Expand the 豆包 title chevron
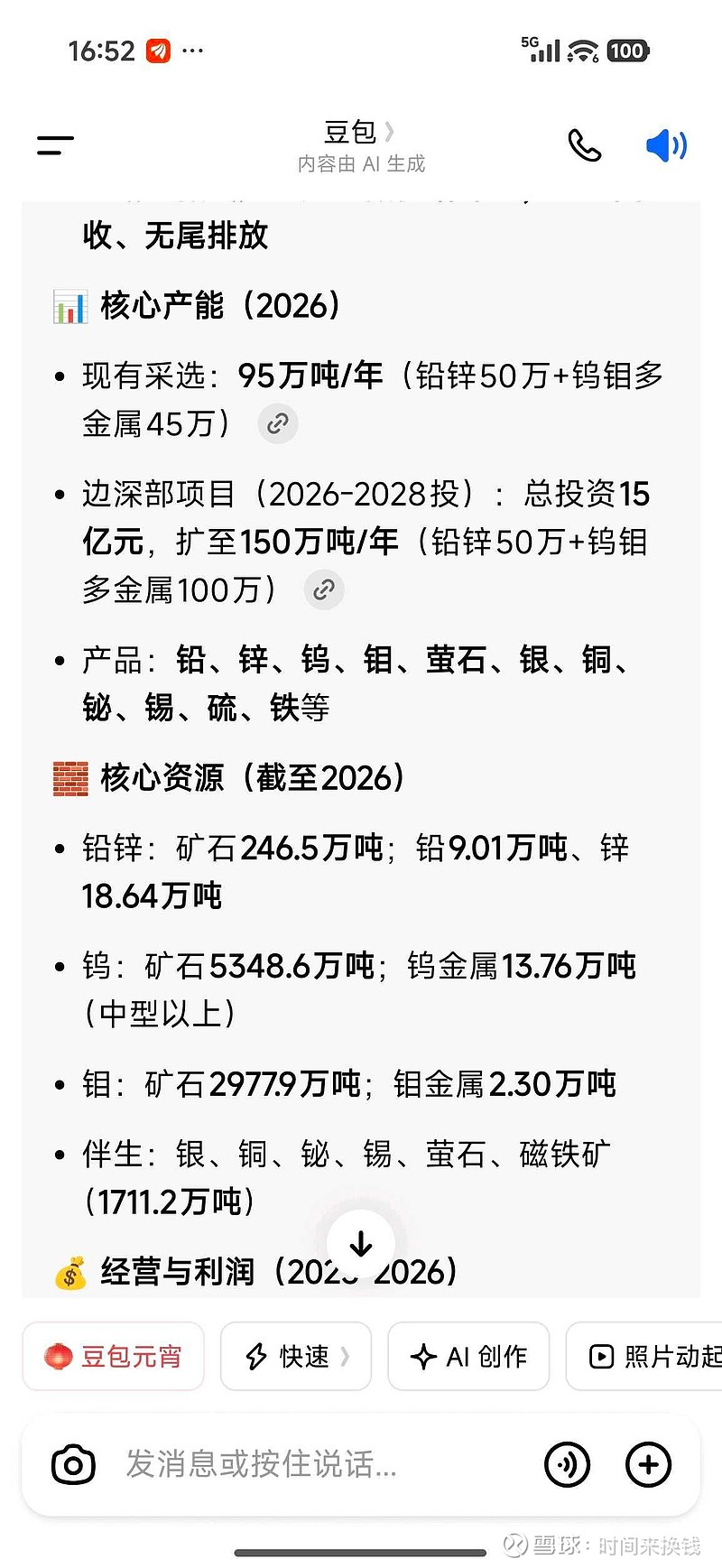The height and width of the screenshot is (1568, 722). coord(390,132)
